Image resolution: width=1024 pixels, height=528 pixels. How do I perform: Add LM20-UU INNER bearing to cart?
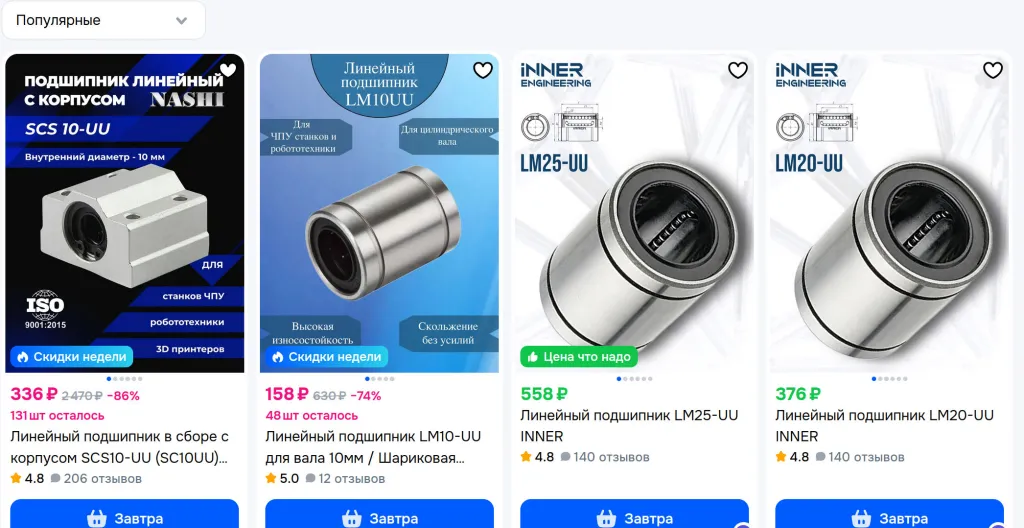point(889,517)
